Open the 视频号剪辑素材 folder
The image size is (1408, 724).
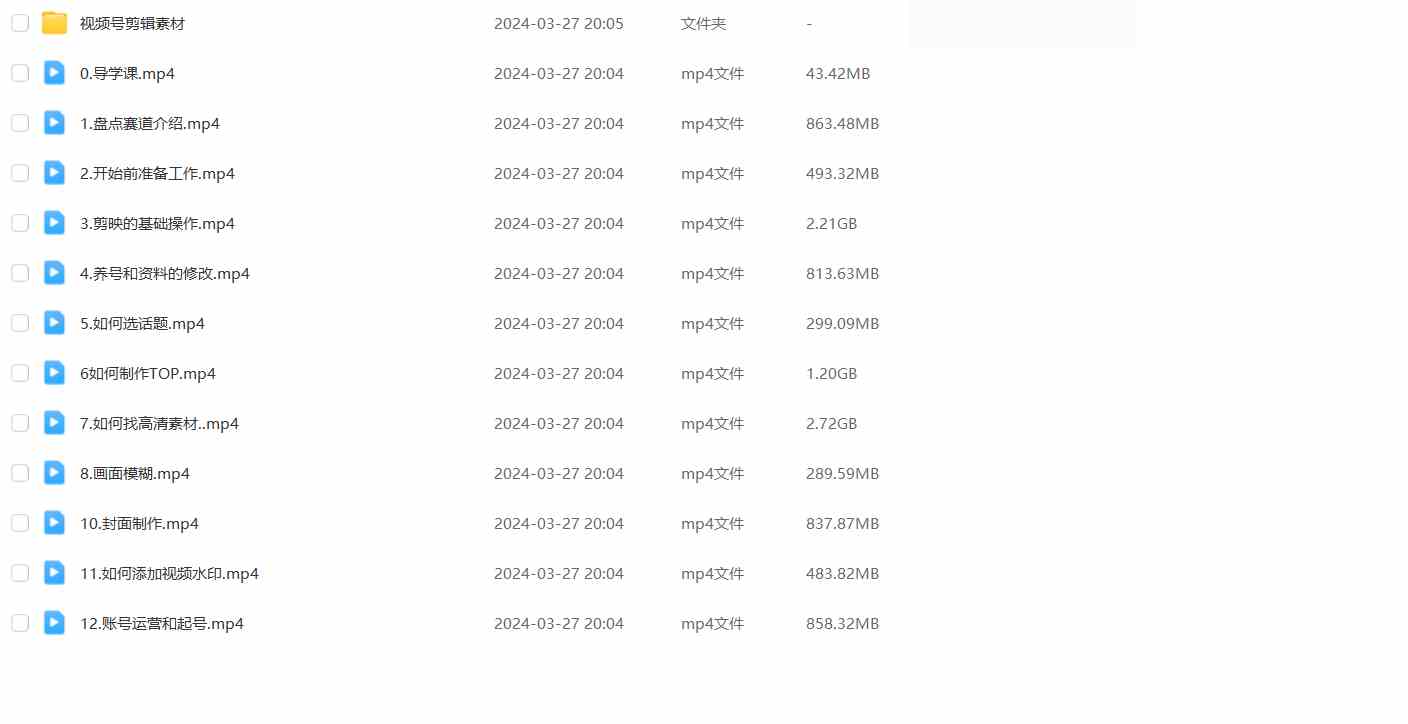pyautogui.click(x=132, y=23)
